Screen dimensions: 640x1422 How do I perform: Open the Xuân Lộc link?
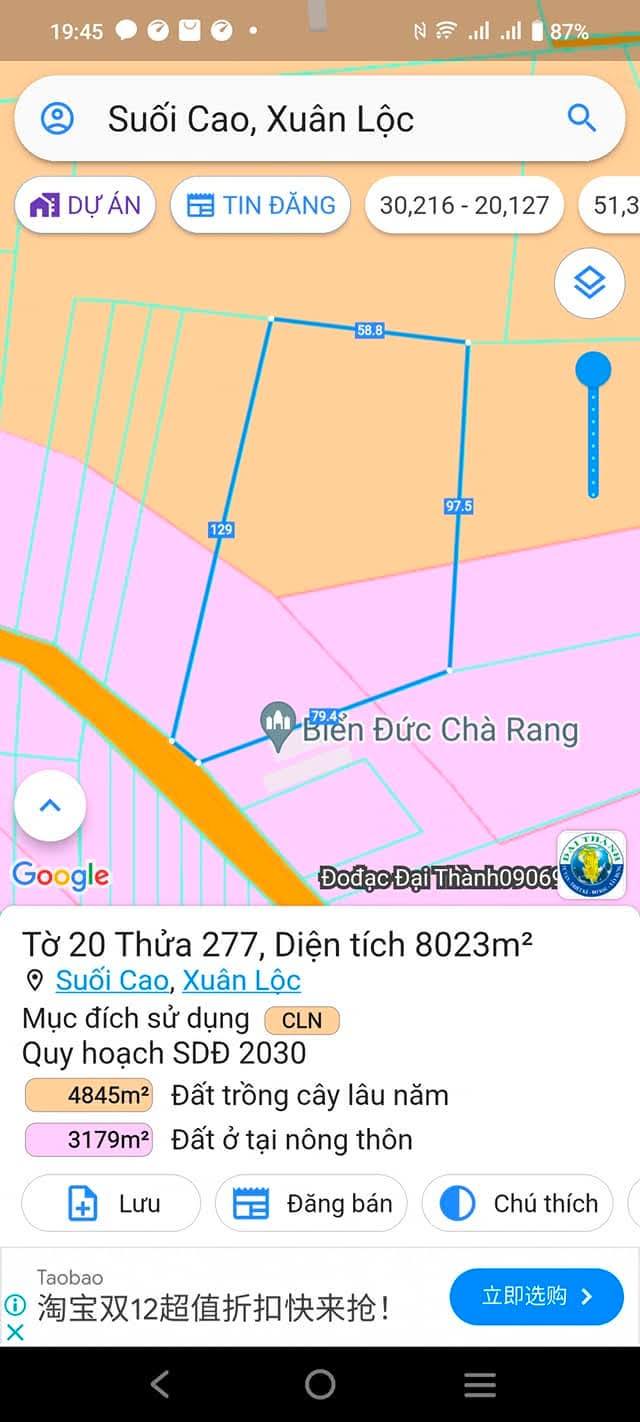241,980
